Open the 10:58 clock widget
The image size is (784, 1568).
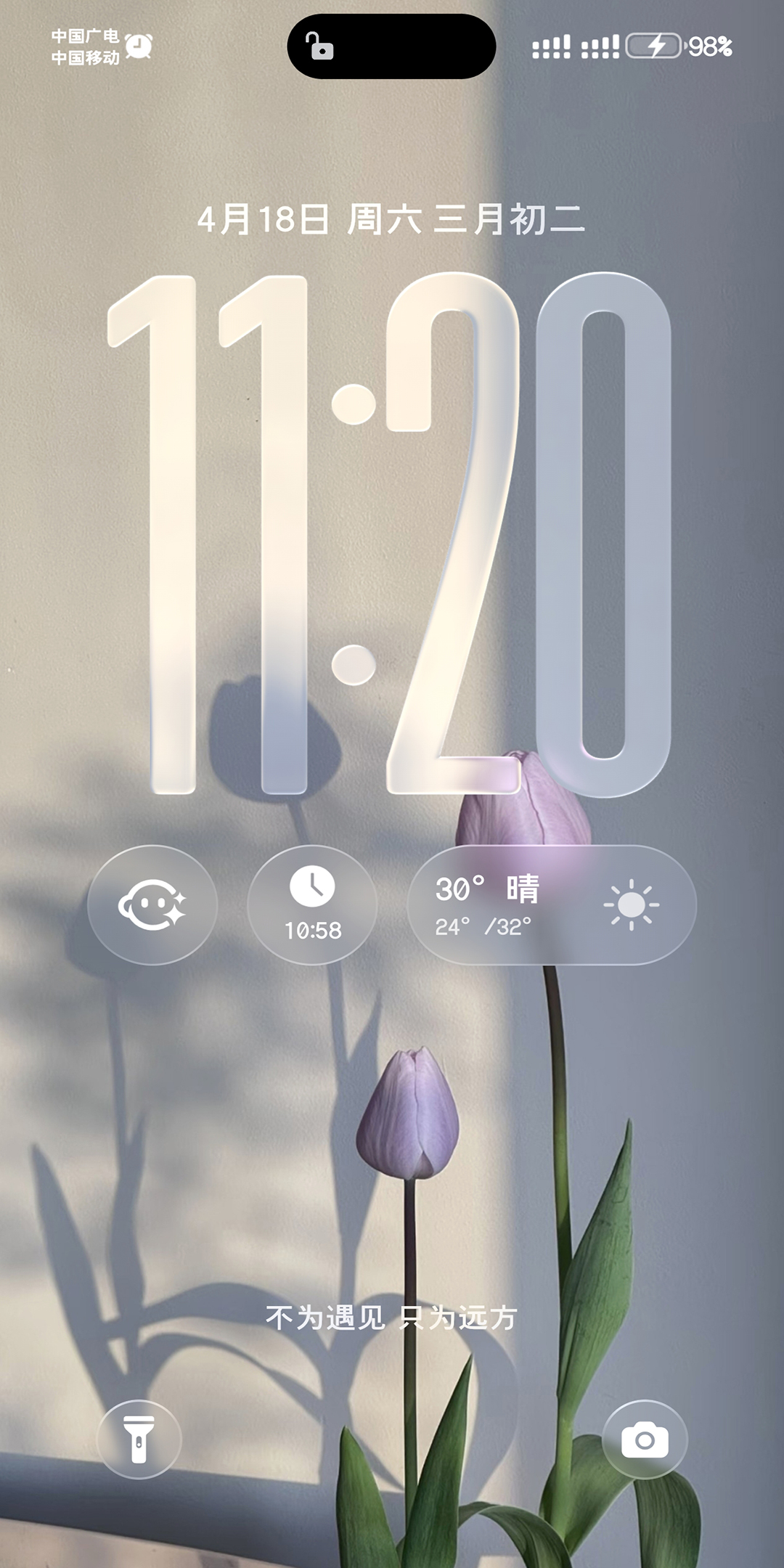click(x=312, y=905)
